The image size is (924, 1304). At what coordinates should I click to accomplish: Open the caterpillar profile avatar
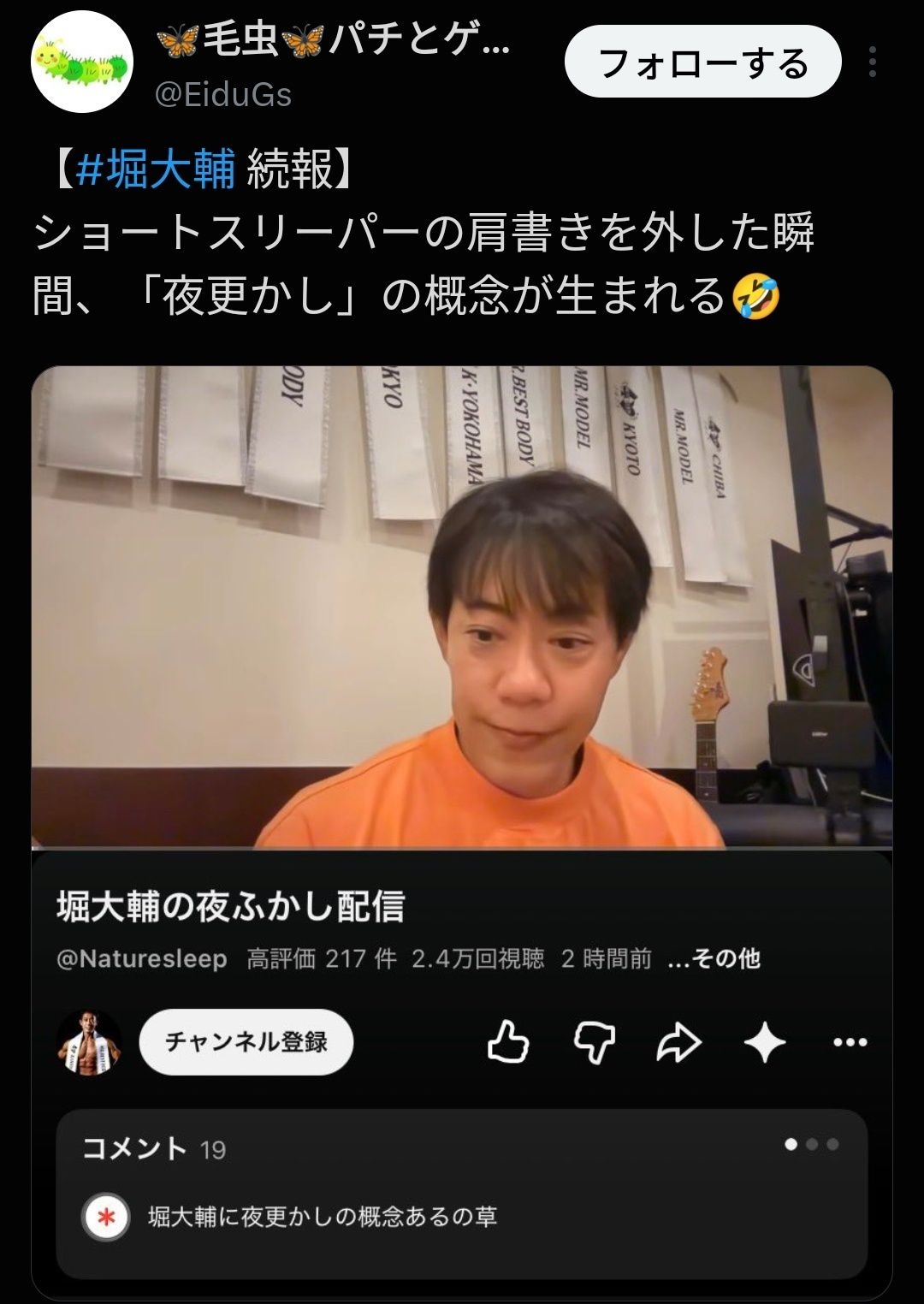[x=82, y=62]
